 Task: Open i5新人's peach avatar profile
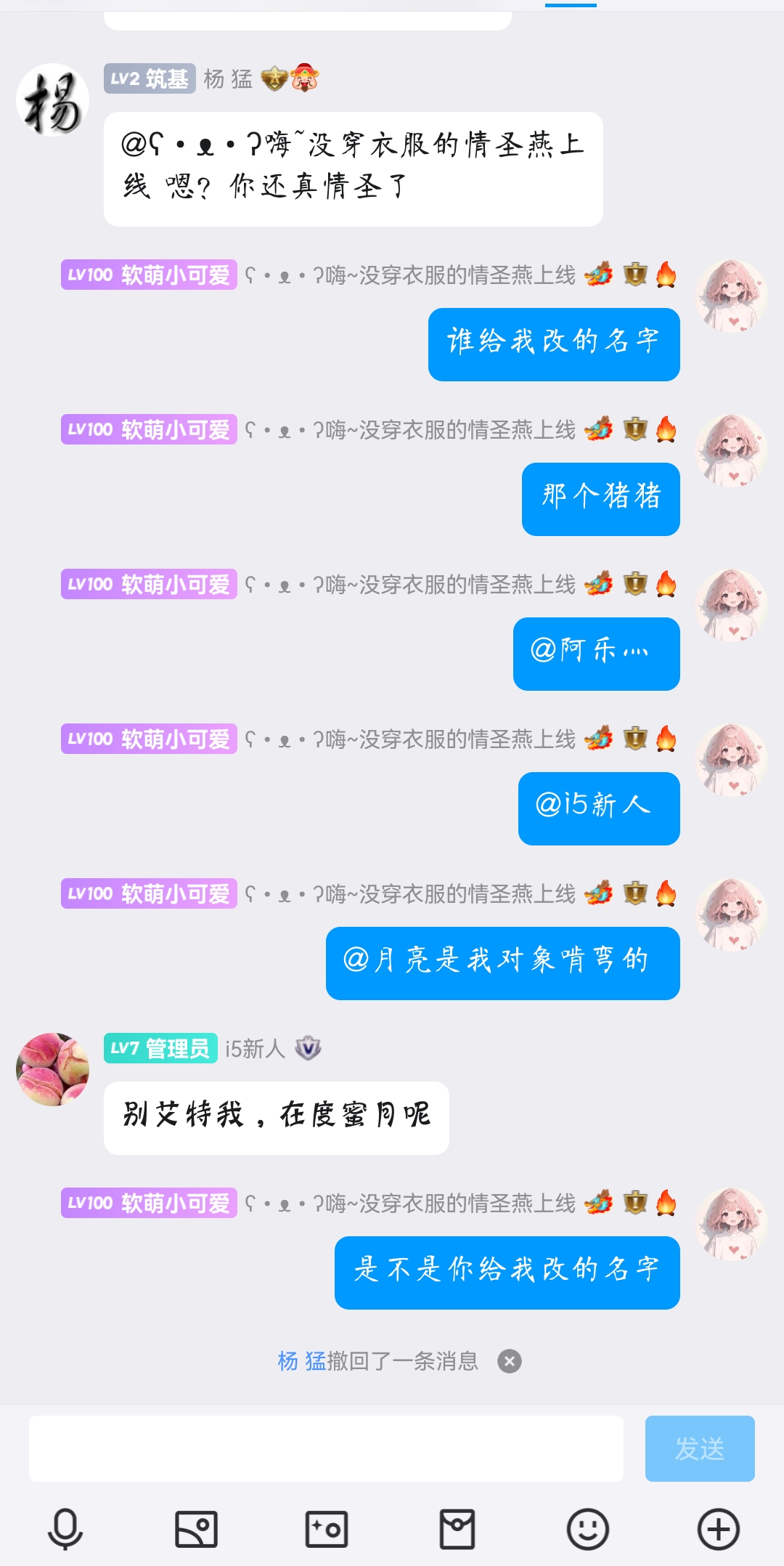(52, 1069)
